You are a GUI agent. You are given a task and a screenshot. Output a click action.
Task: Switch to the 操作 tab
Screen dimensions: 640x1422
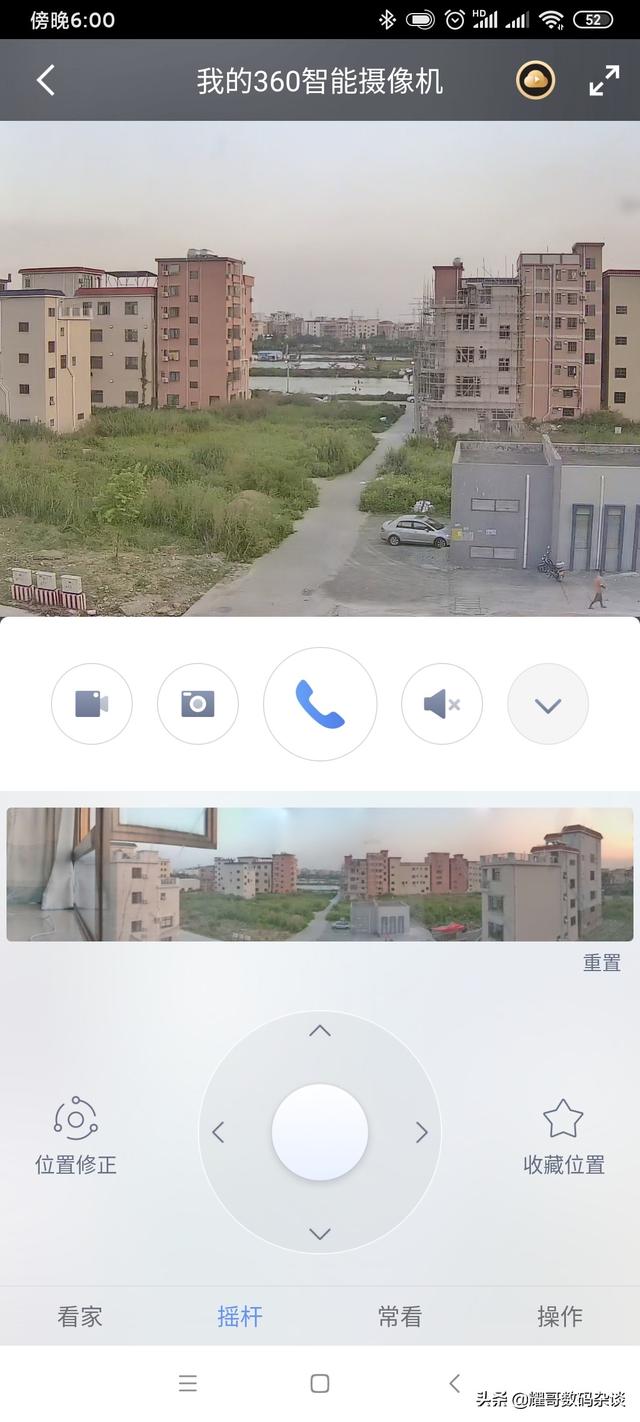tap(560, 1316)
